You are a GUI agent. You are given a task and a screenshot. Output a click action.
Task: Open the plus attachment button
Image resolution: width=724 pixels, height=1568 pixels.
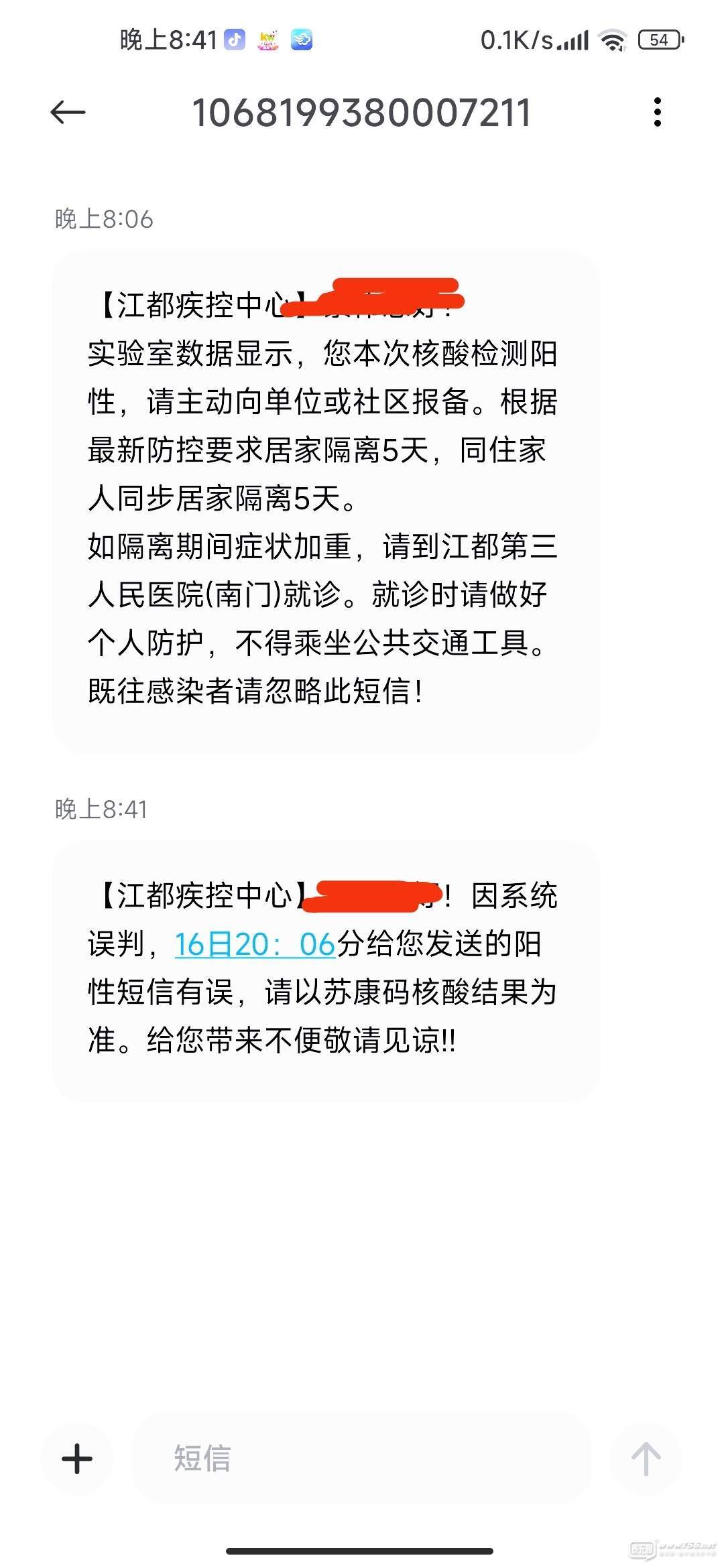77,1459
